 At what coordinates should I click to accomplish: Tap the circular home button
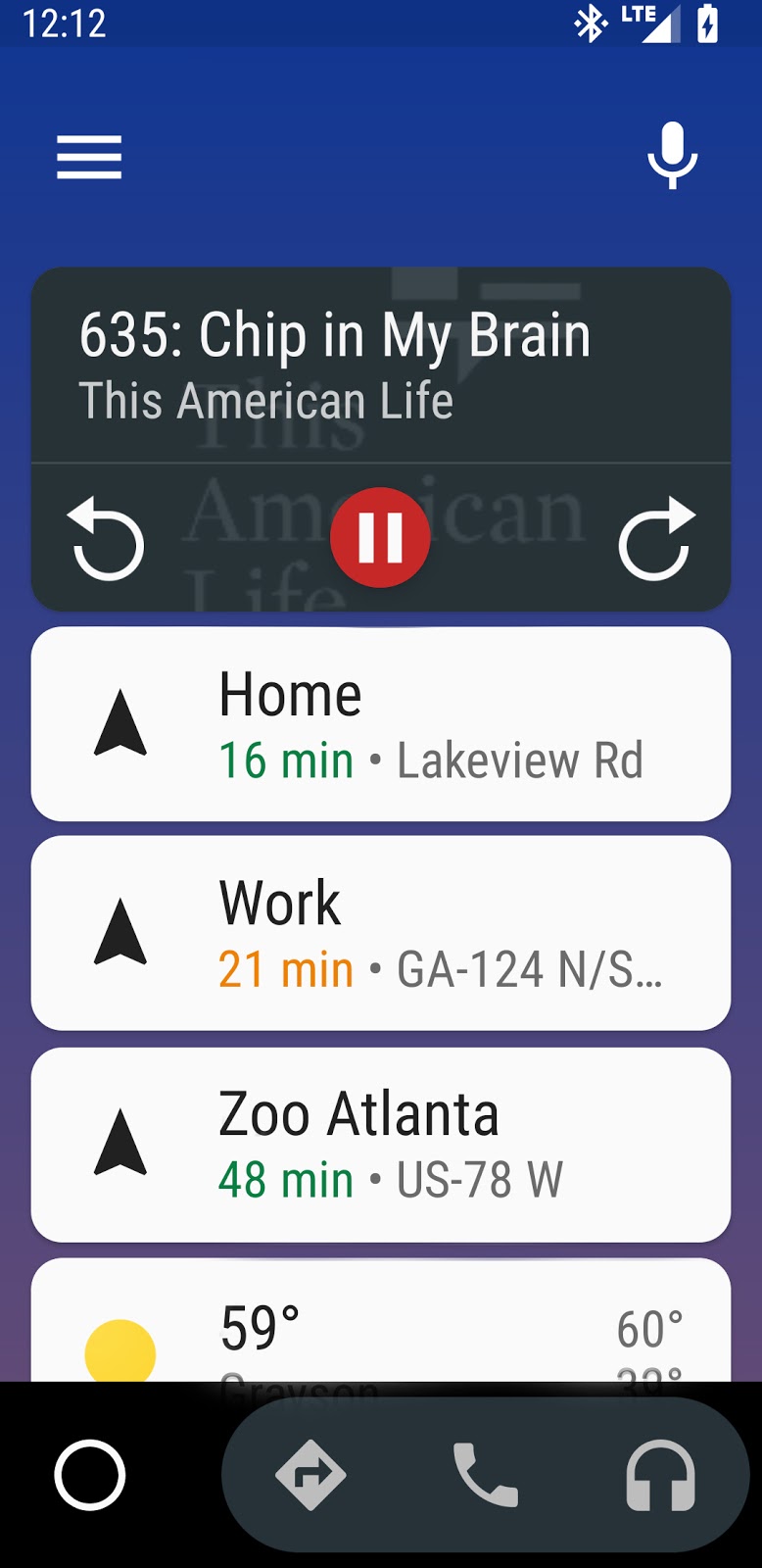click(90, 1475)
